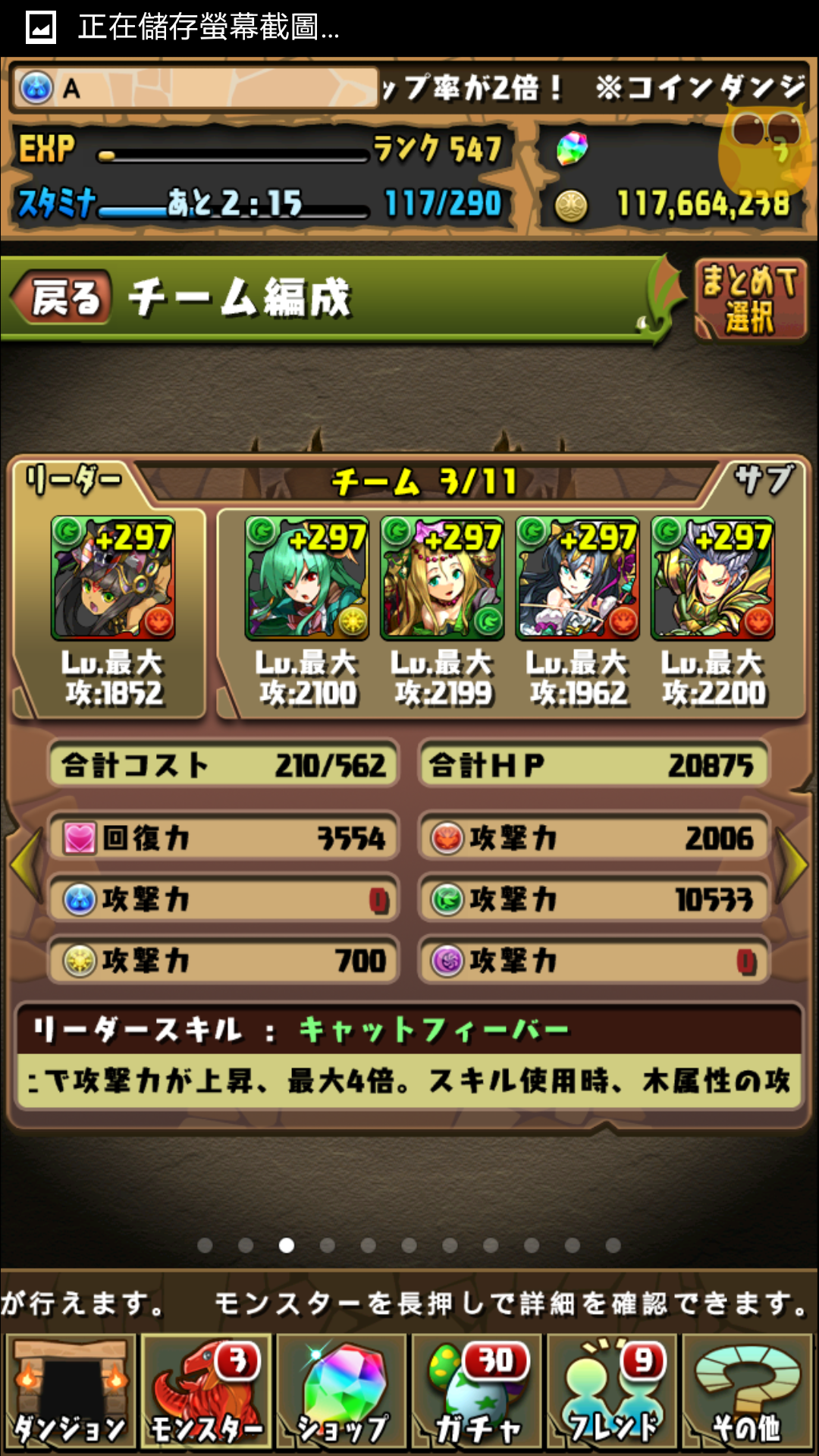
Task: Go to next team with right arrow
Action: click(x=793, y=865)
